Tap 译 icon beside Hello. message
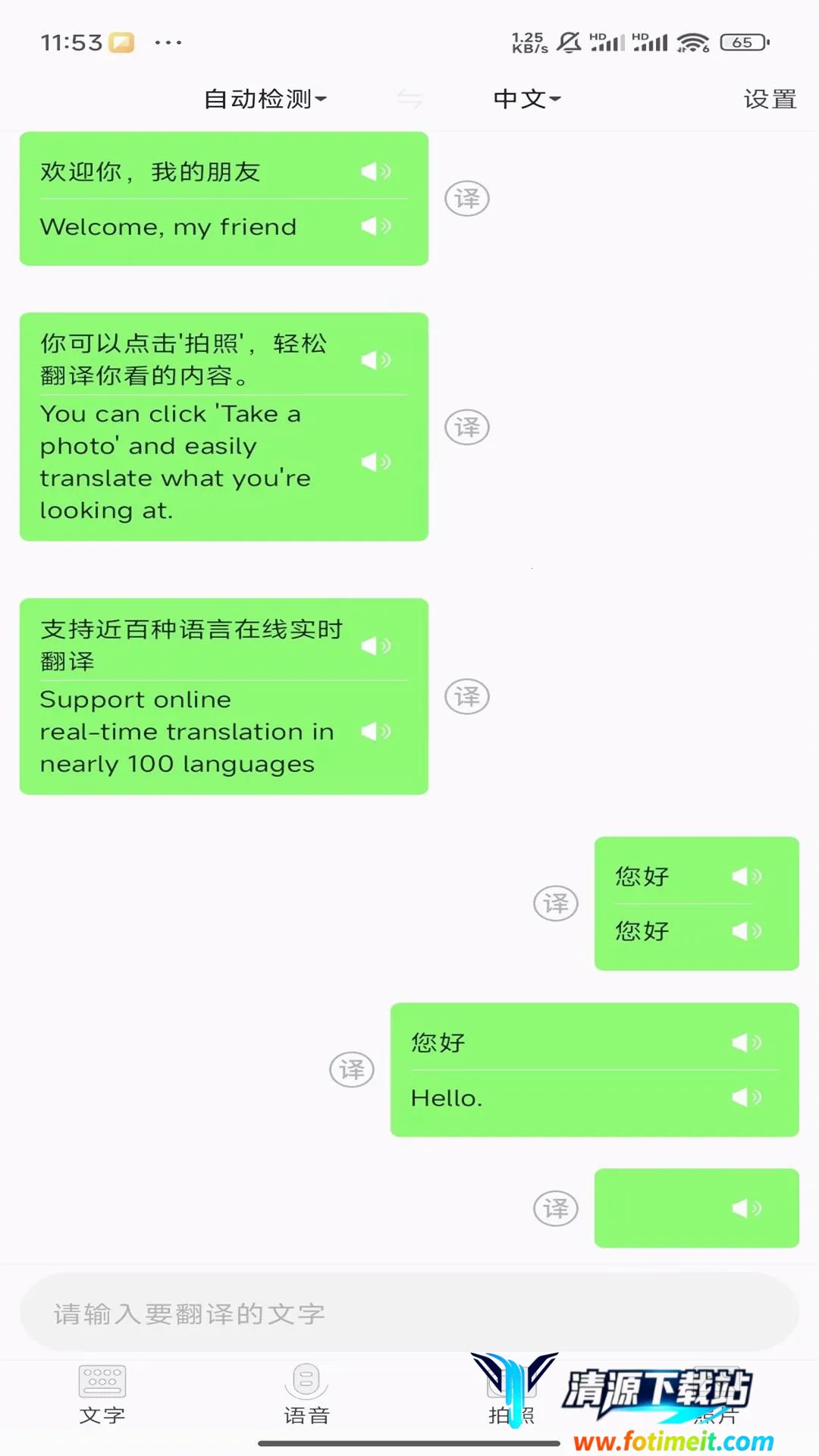819x1456 pixels. [x=352, y=1069]
